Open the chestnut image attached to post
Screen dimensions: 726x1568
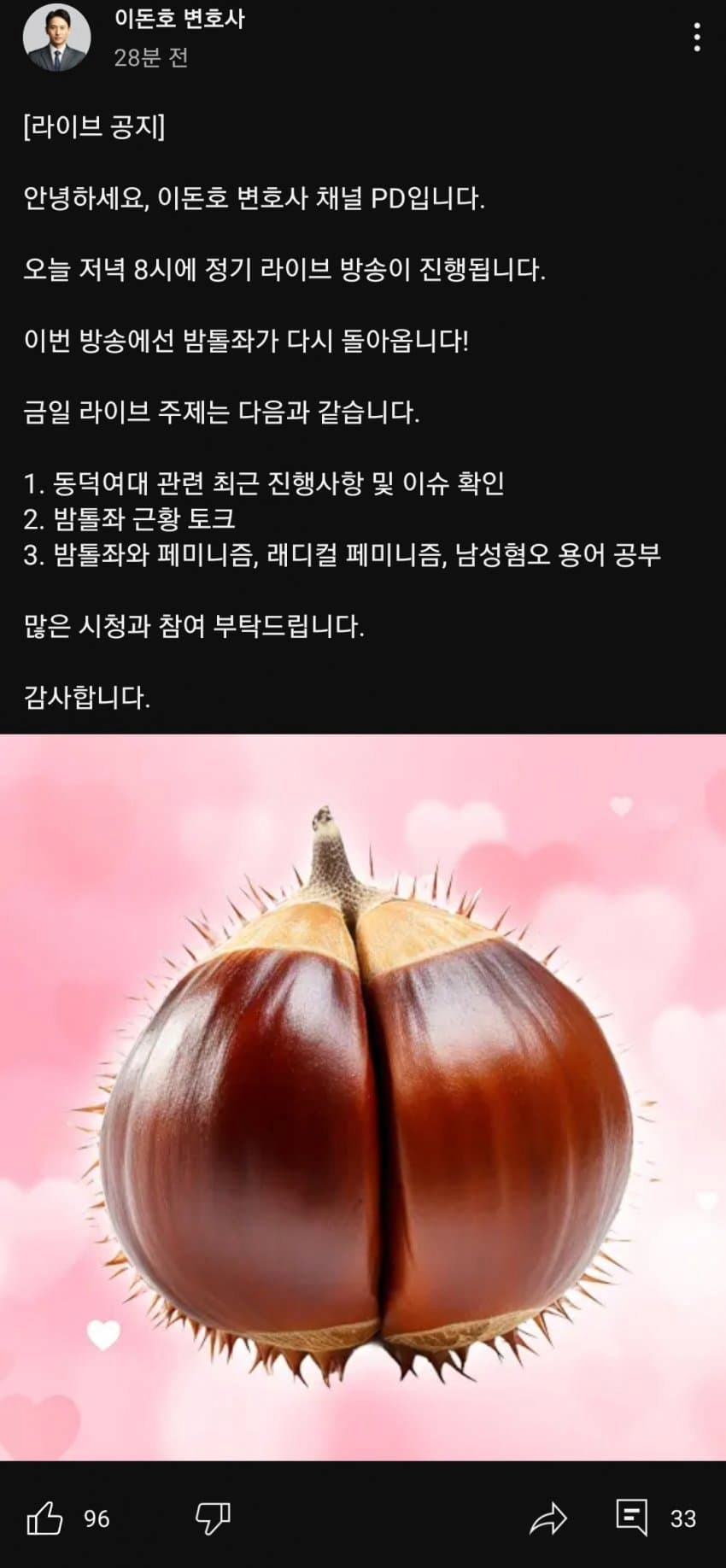[x=363, y=1097]
